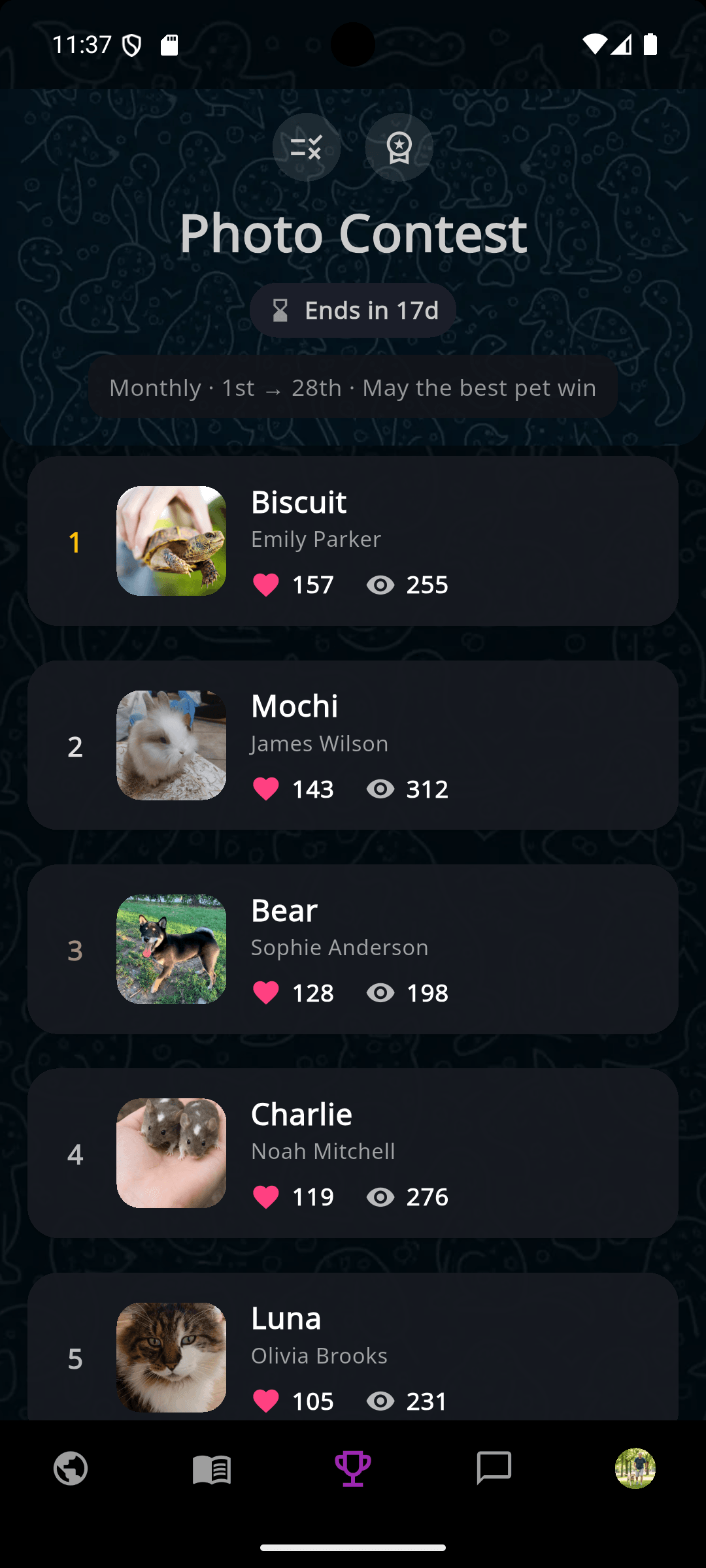
Task: Go to the book journal tab
Action: click(212, 1469)
